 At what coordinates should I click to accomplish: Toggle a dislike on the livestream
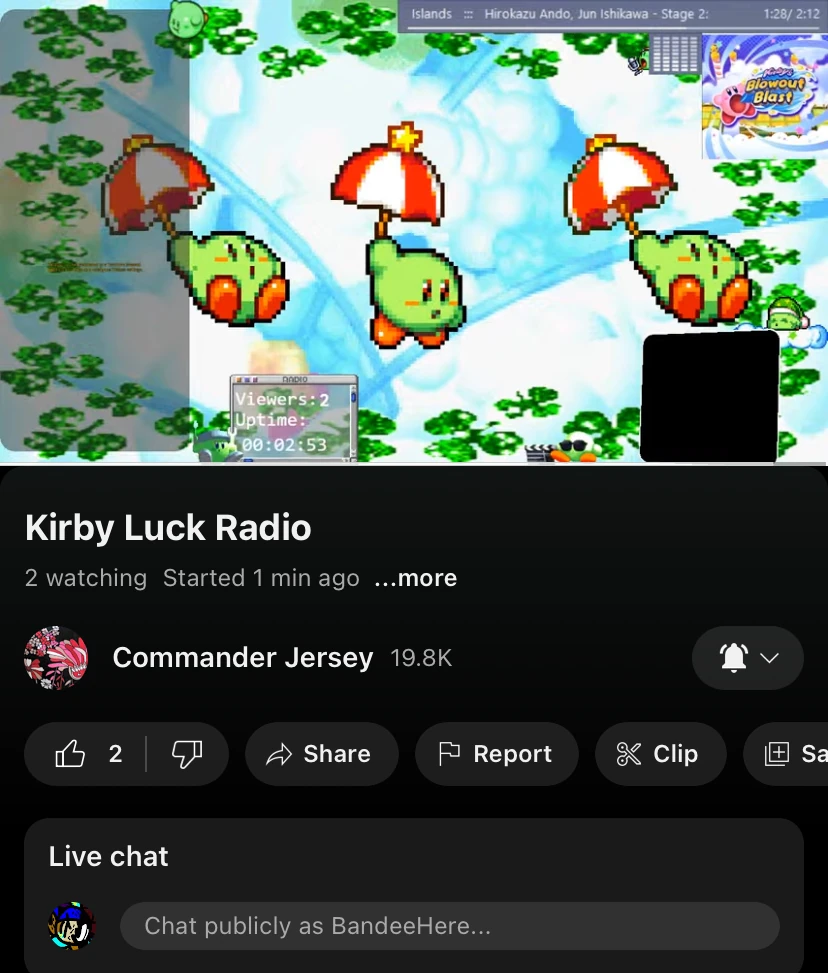186,754
